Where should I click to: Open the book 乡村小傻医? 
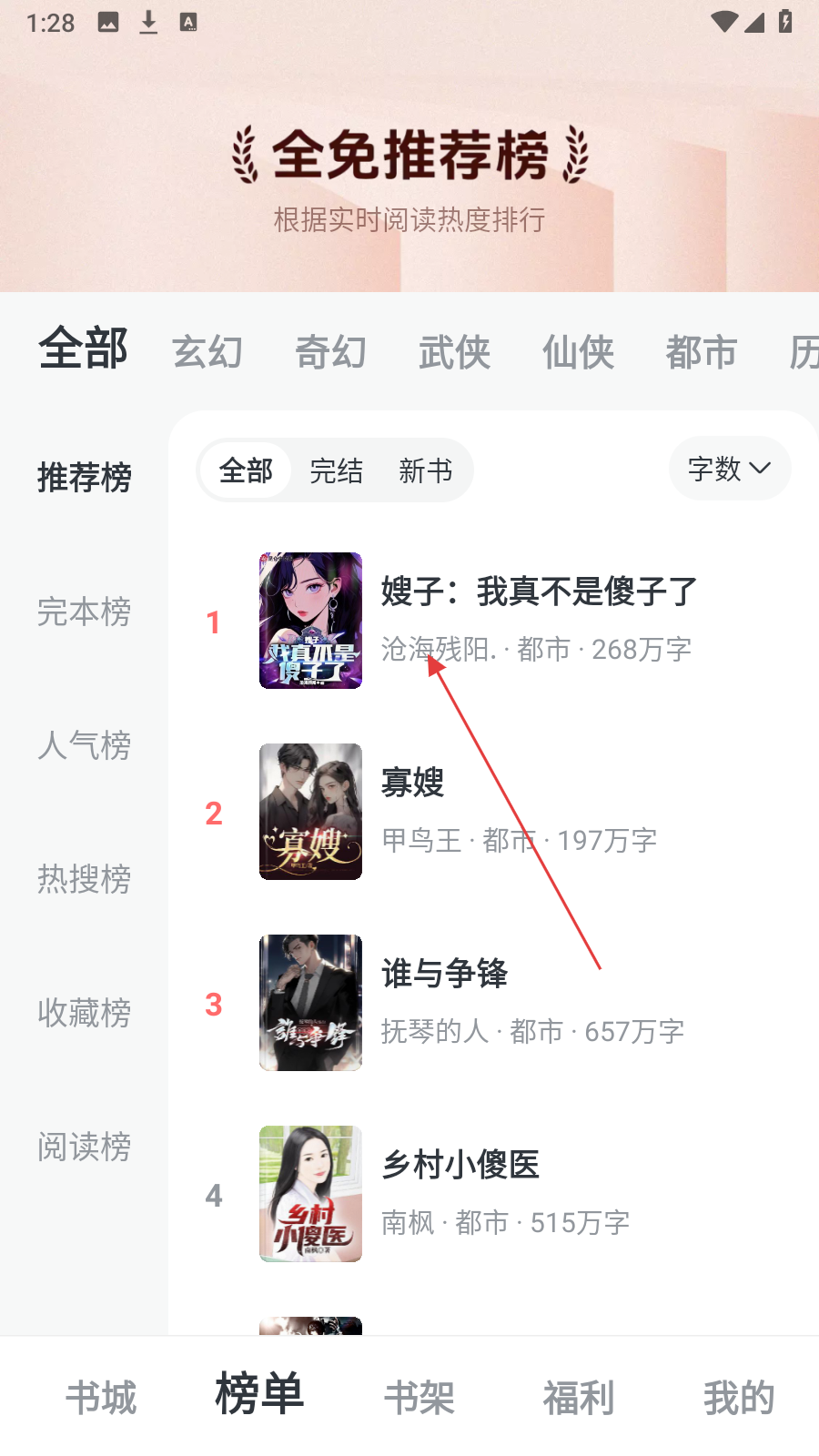click(x=460, y=1165)
